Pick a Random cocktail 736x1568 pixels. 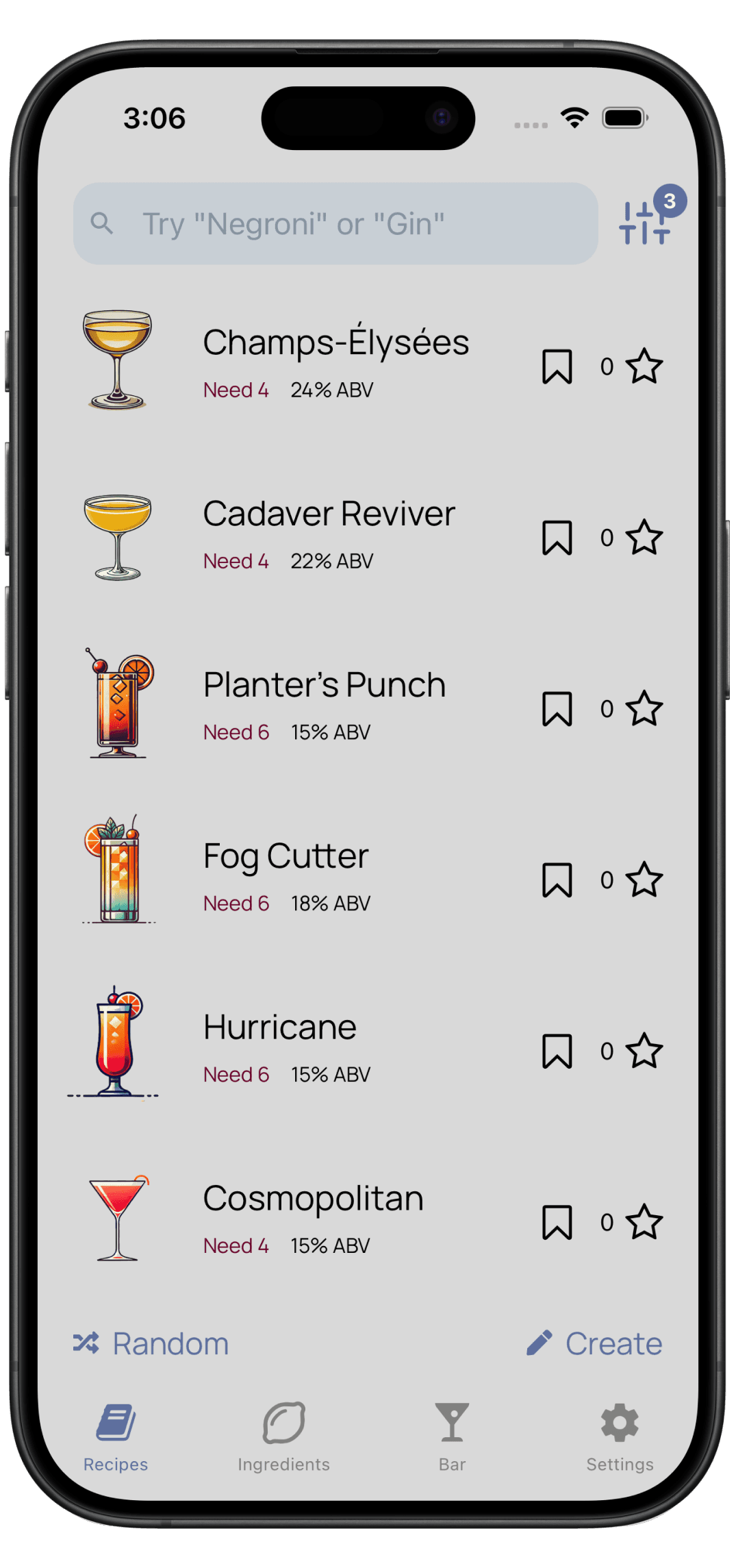tap(151, 1344)
